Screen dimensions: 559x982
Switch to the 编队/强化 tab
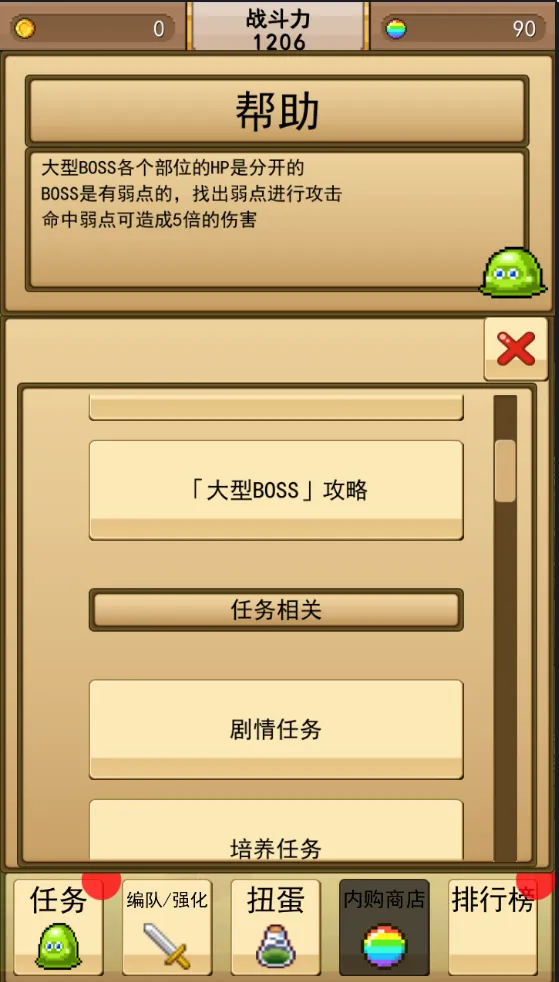coord(167,927)
